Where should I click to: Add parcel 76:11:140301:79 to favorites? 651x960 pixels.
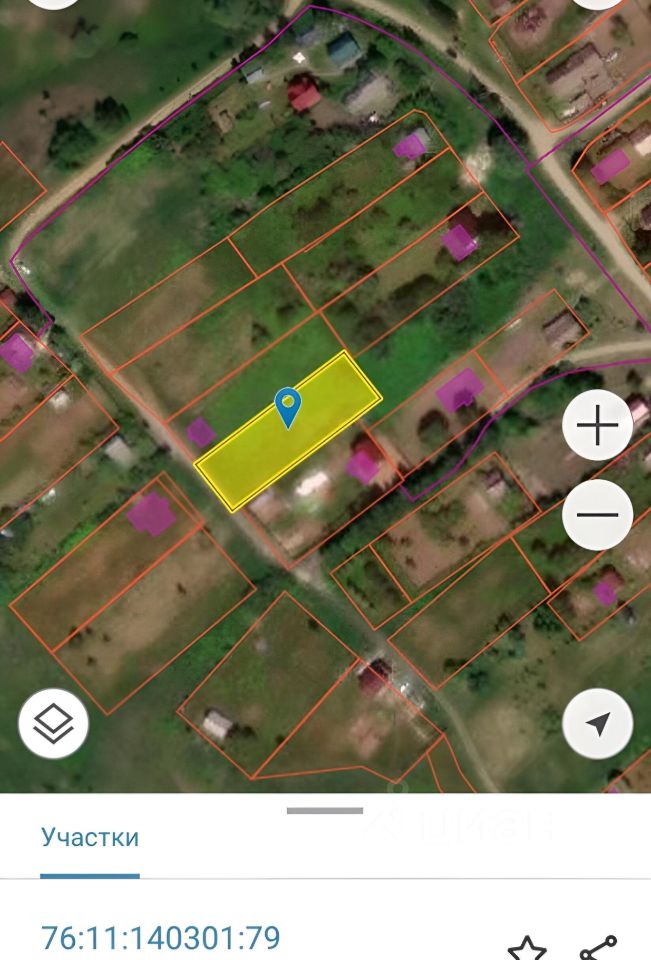click(526, 948)
